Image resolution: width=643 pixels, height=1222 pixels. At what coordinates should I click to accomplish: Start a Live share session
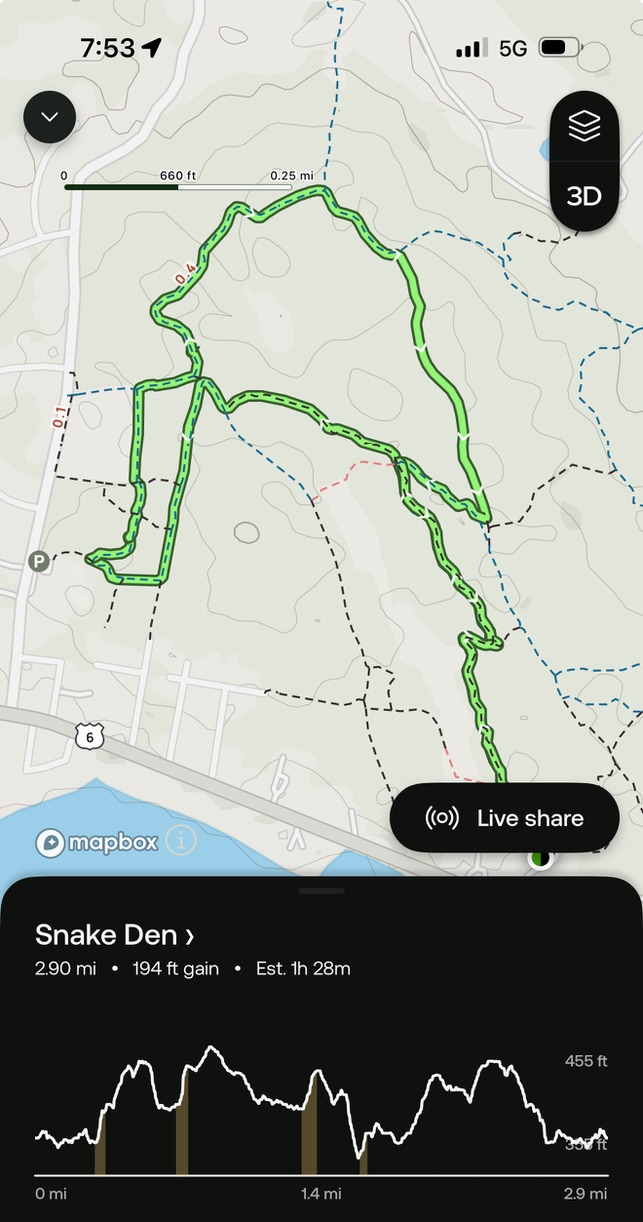tap(505, 818)
